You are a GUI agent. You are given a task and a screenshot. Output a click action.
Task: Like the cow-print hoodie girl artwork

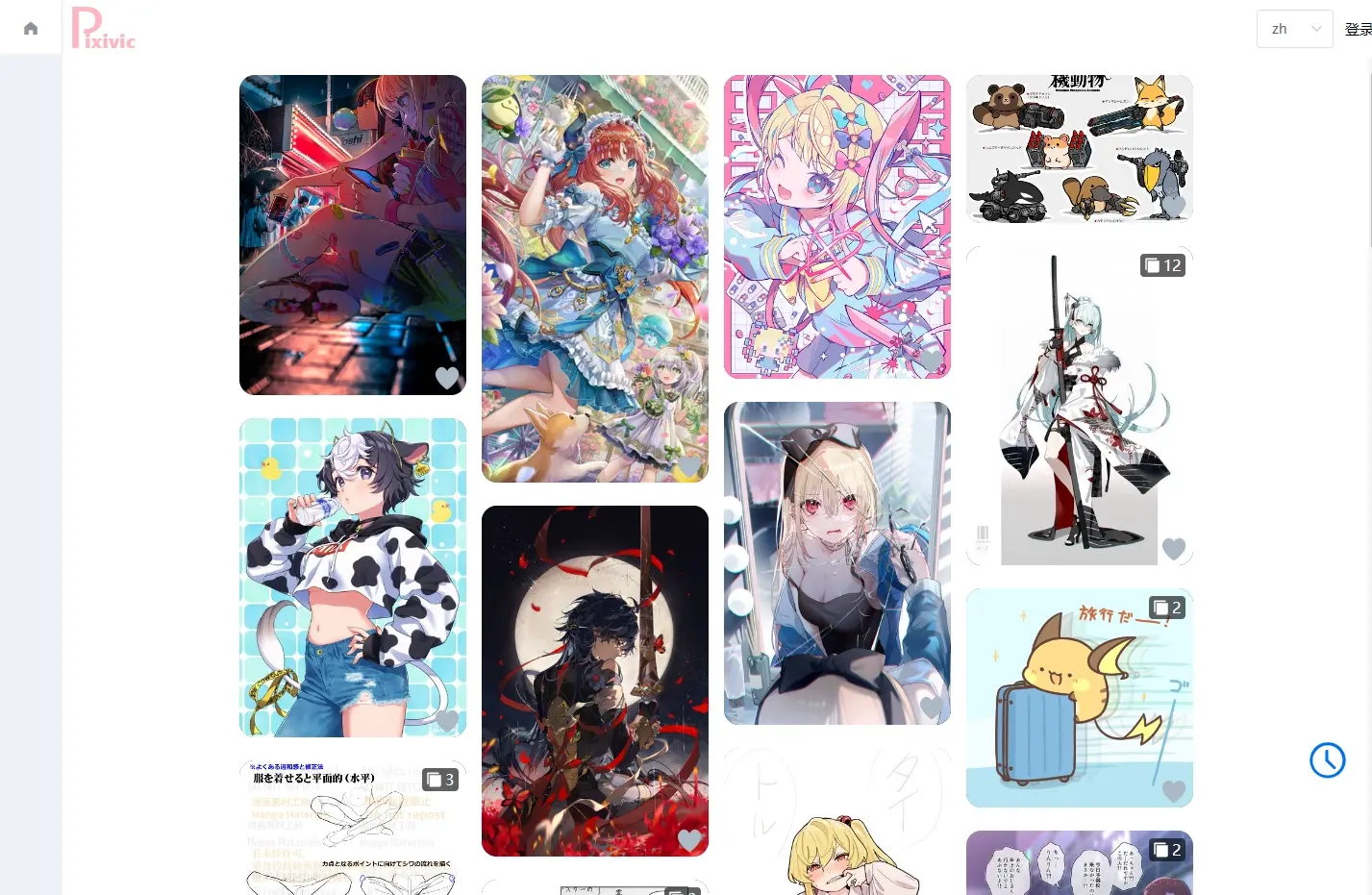pyautogui.click(x=446, y=720)
